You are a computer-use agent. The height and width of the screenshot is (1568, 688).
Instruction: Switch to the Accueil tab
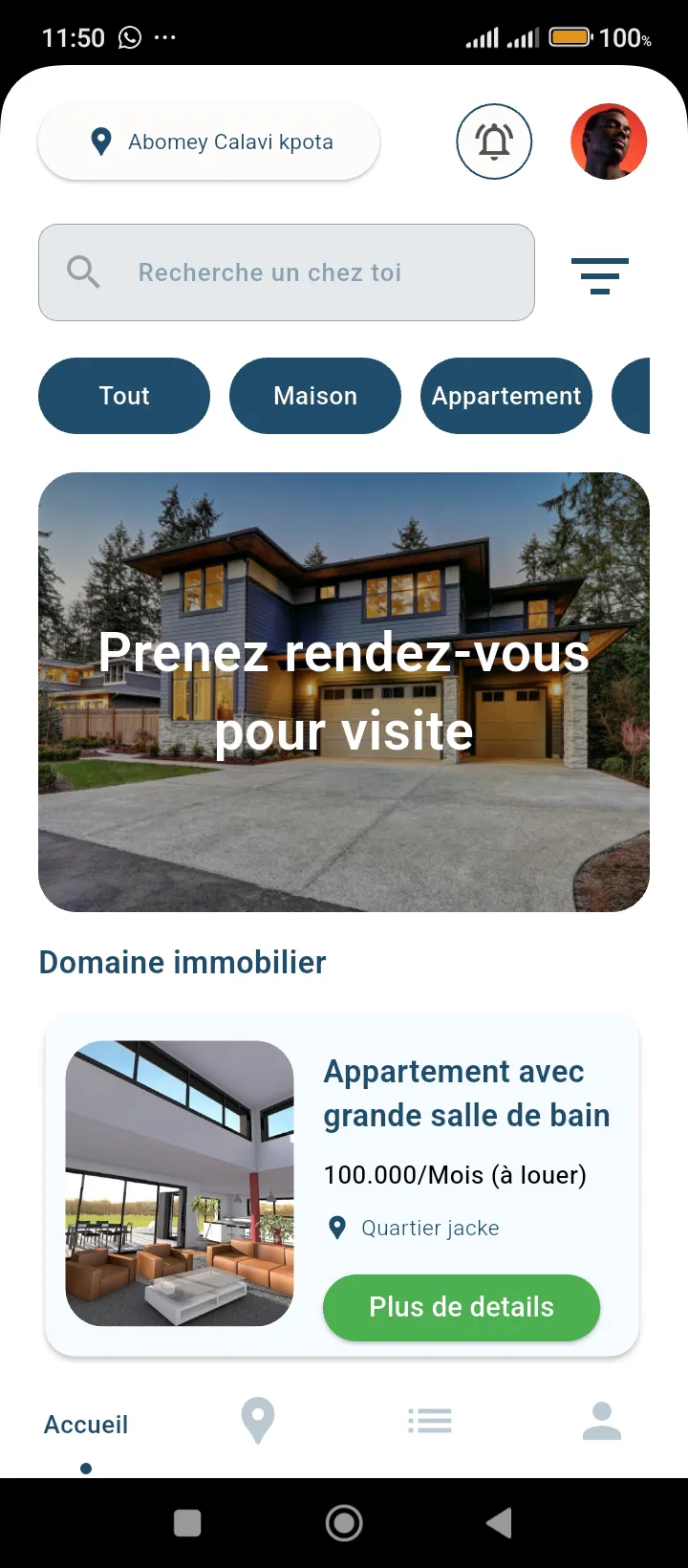click(x=86, y=1425)
